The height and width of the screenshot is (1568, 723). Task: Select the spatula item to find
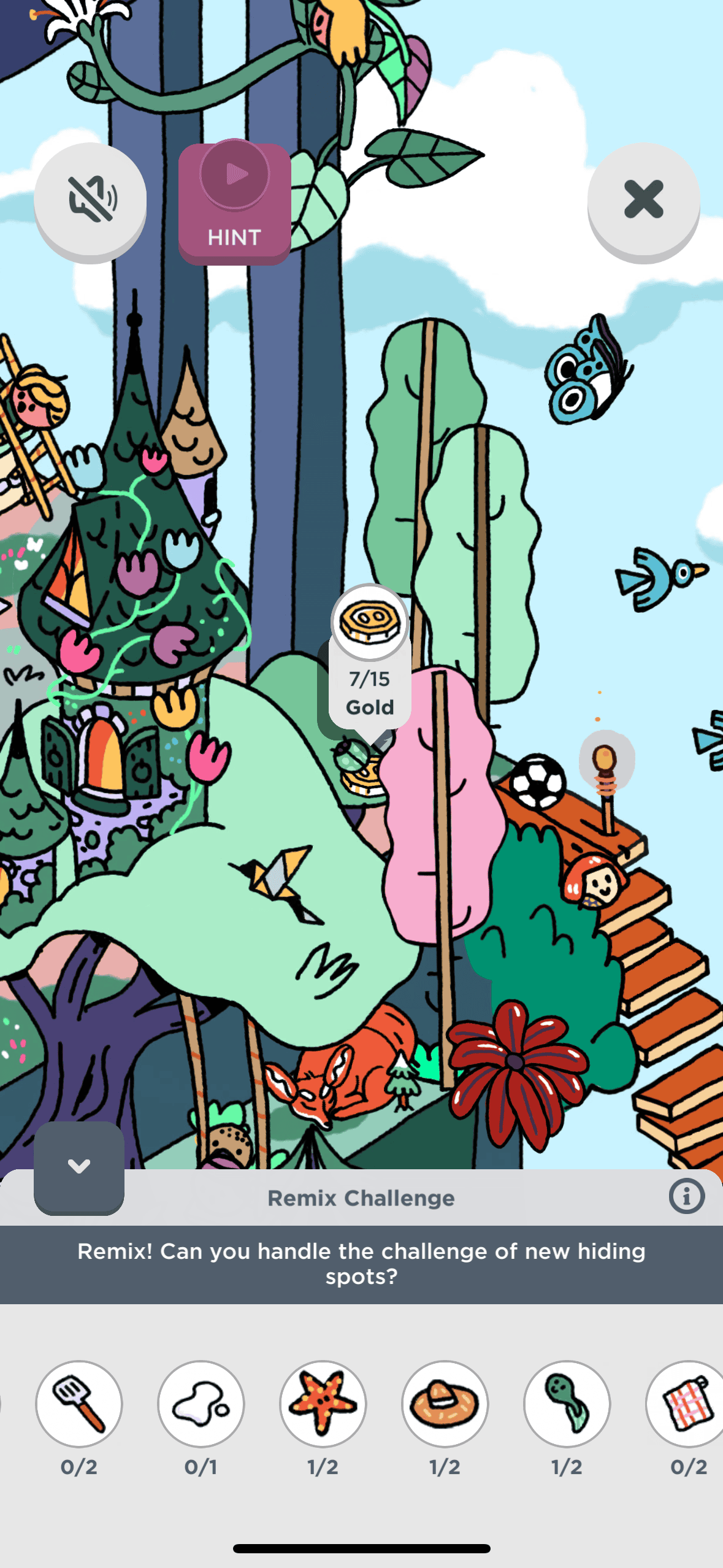[x=79, y=1404]
